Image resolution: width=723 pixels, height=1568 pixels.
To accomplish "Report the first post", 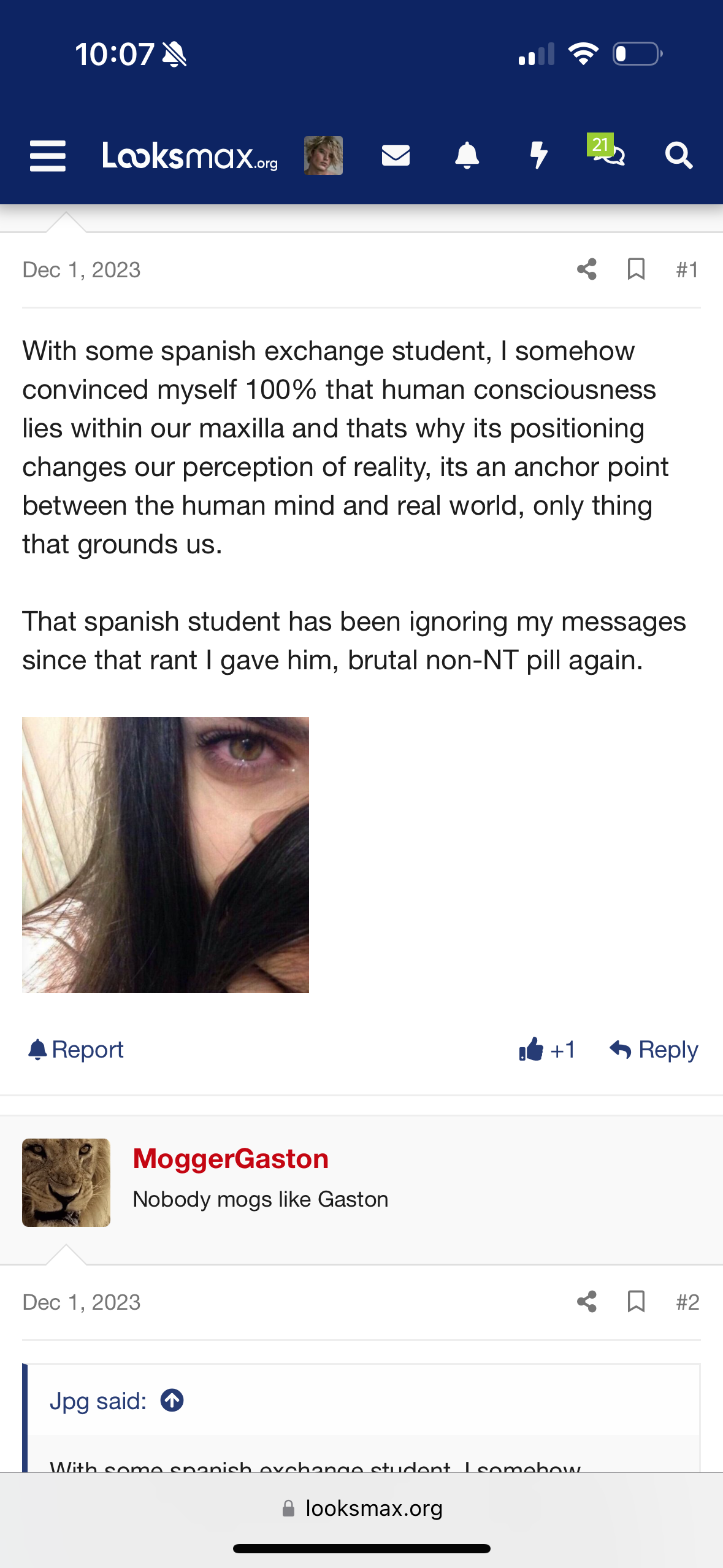I will (76, 1050).
